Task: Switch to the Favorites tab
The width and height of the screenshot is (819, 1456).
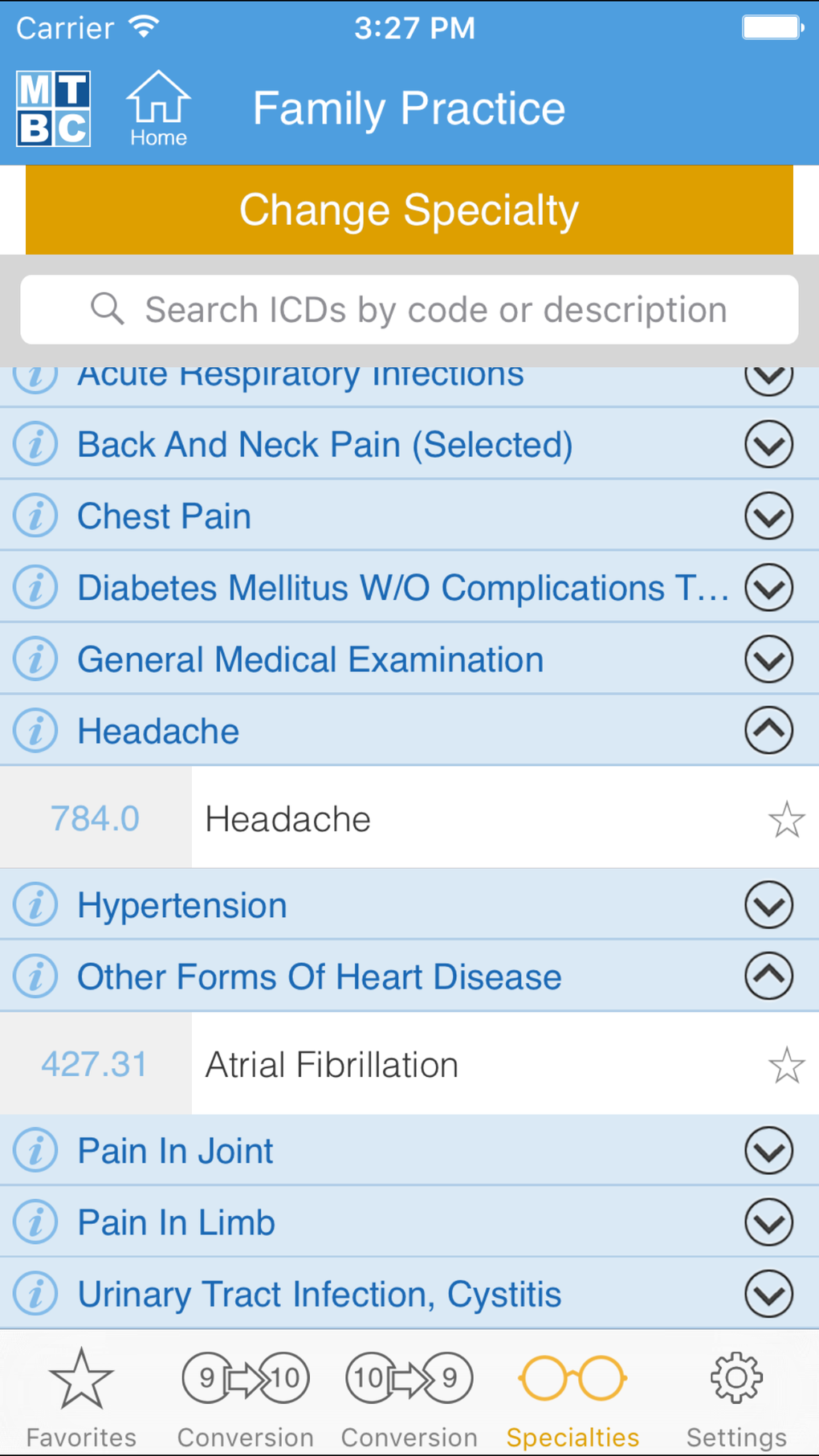Action: [81, 1397]
